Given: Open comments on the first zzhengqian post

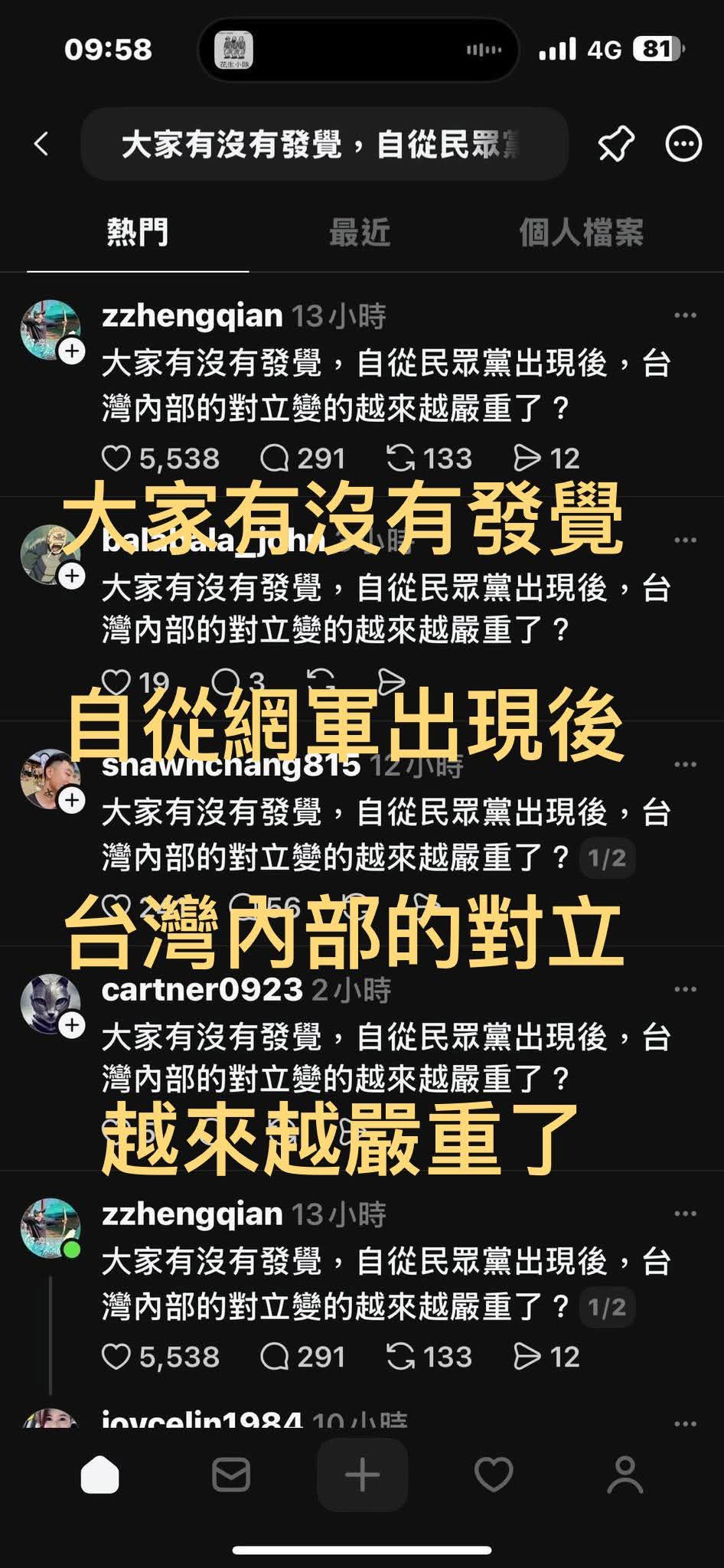Looking at the screenshot, I should point(274,459).
